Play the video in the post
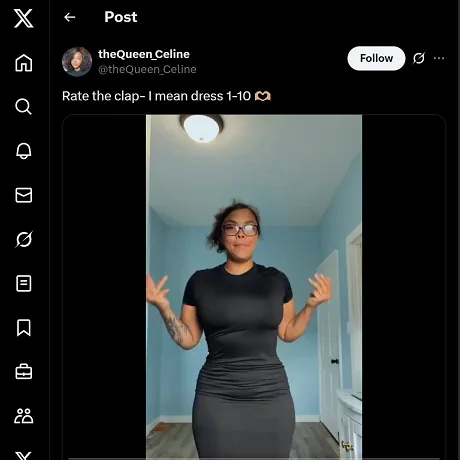 (x=254, y=287)
